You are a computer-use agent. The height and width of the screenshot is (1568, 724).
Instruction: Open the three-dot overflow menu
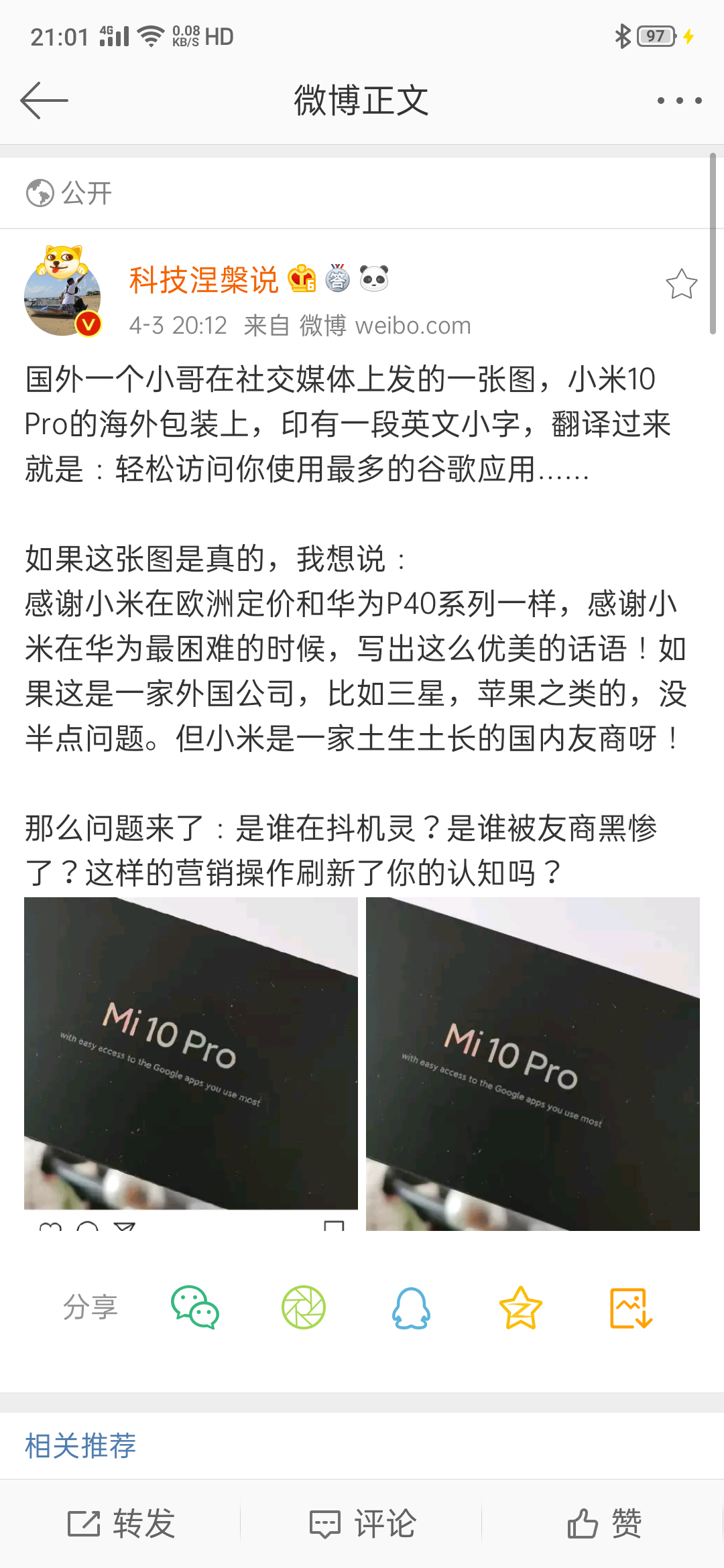(x=679, y=101)
